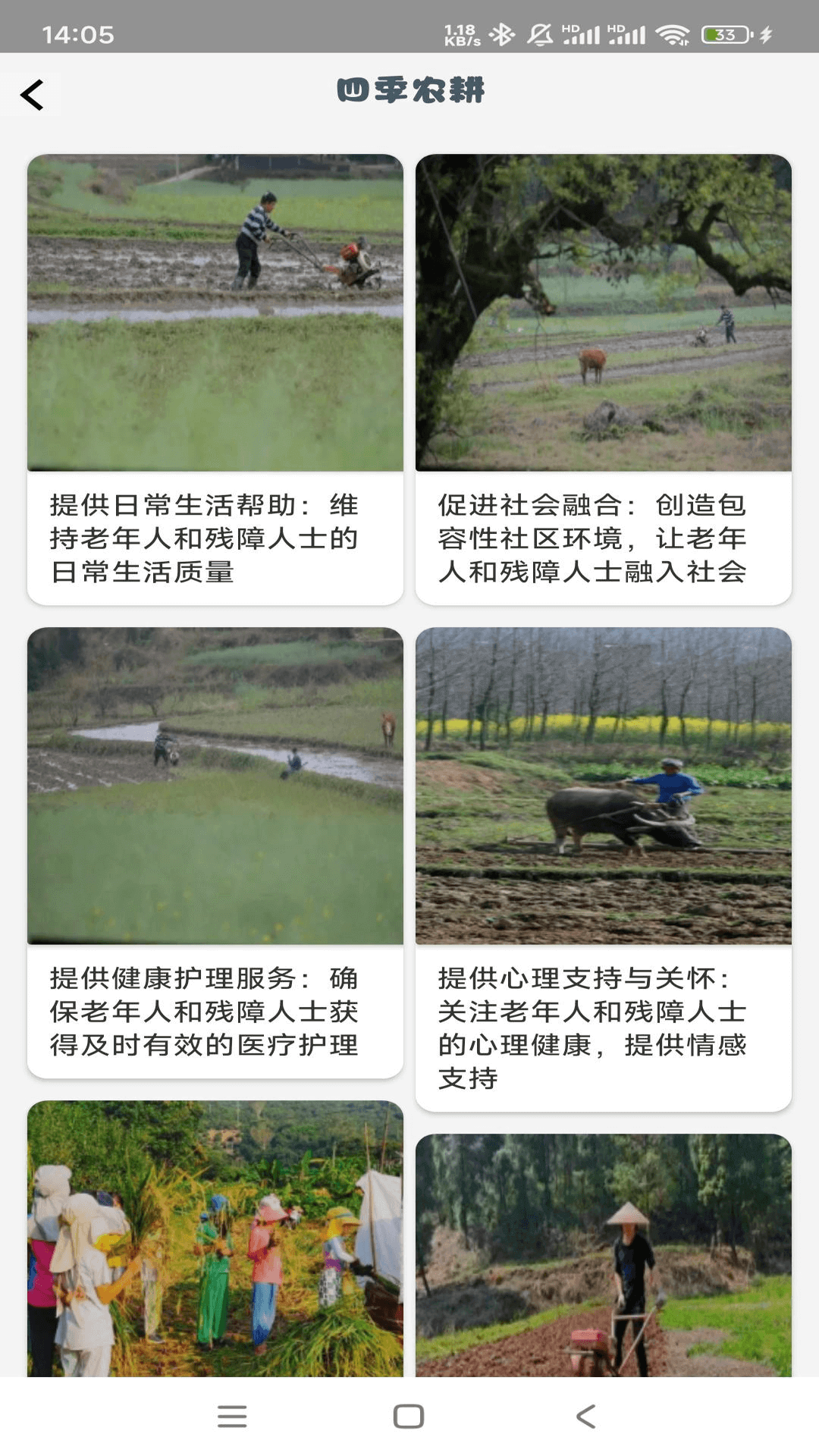The height and width of the screenshot is (1456, 819).
Task: Select the 提供健康护理服务 caption card
Action: (215, 1016)
